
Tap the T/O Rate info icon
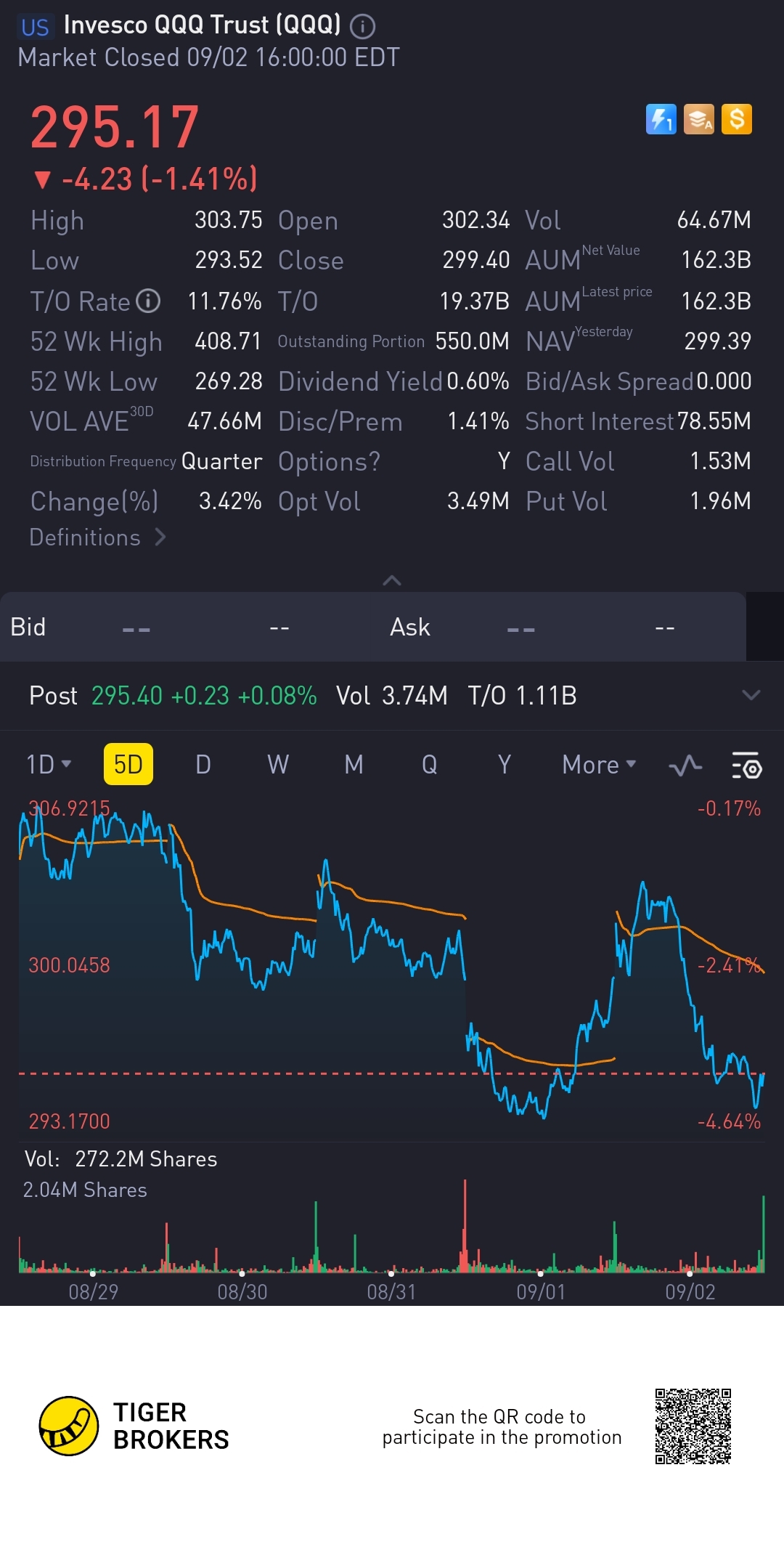point(149,301)
